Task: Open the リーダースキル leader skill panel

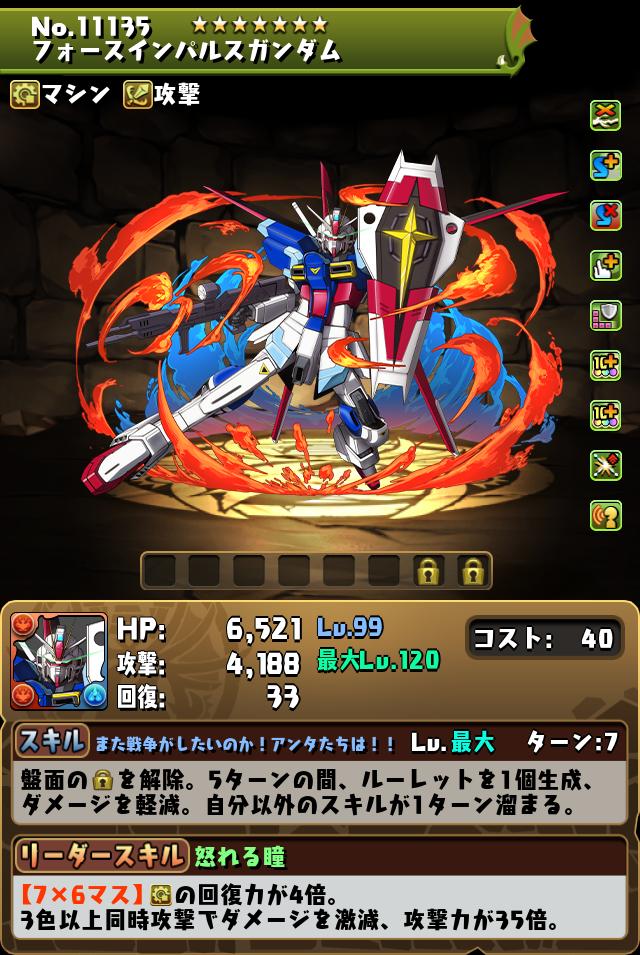Action: click(x=100, y=855)
